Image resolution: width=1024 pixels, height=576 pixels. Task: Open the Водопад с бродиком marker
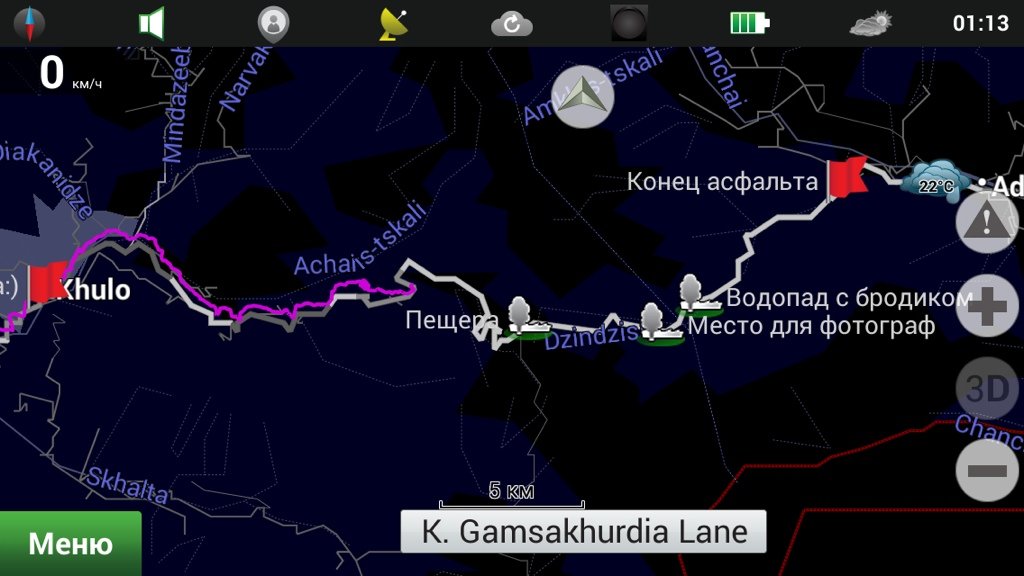(x=694, y=294)
